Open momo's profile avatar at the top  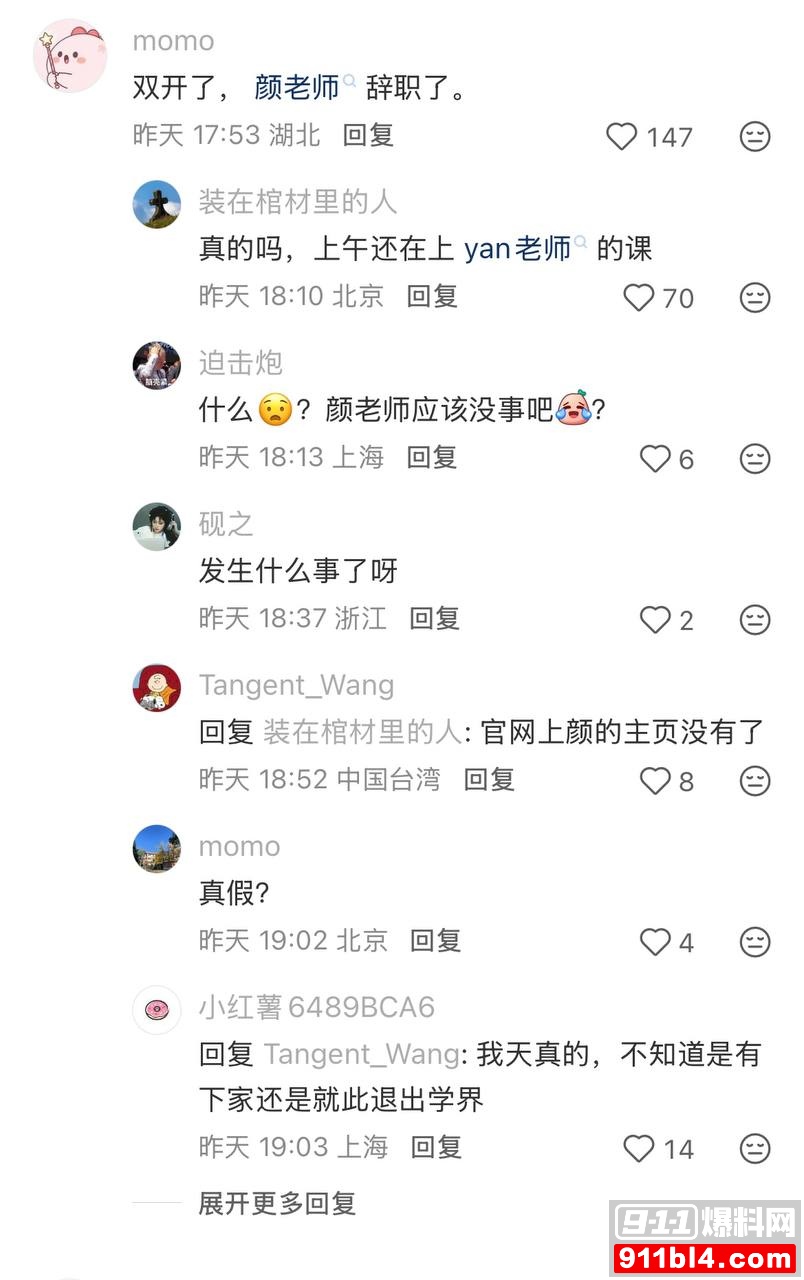(x=68, y=57)
